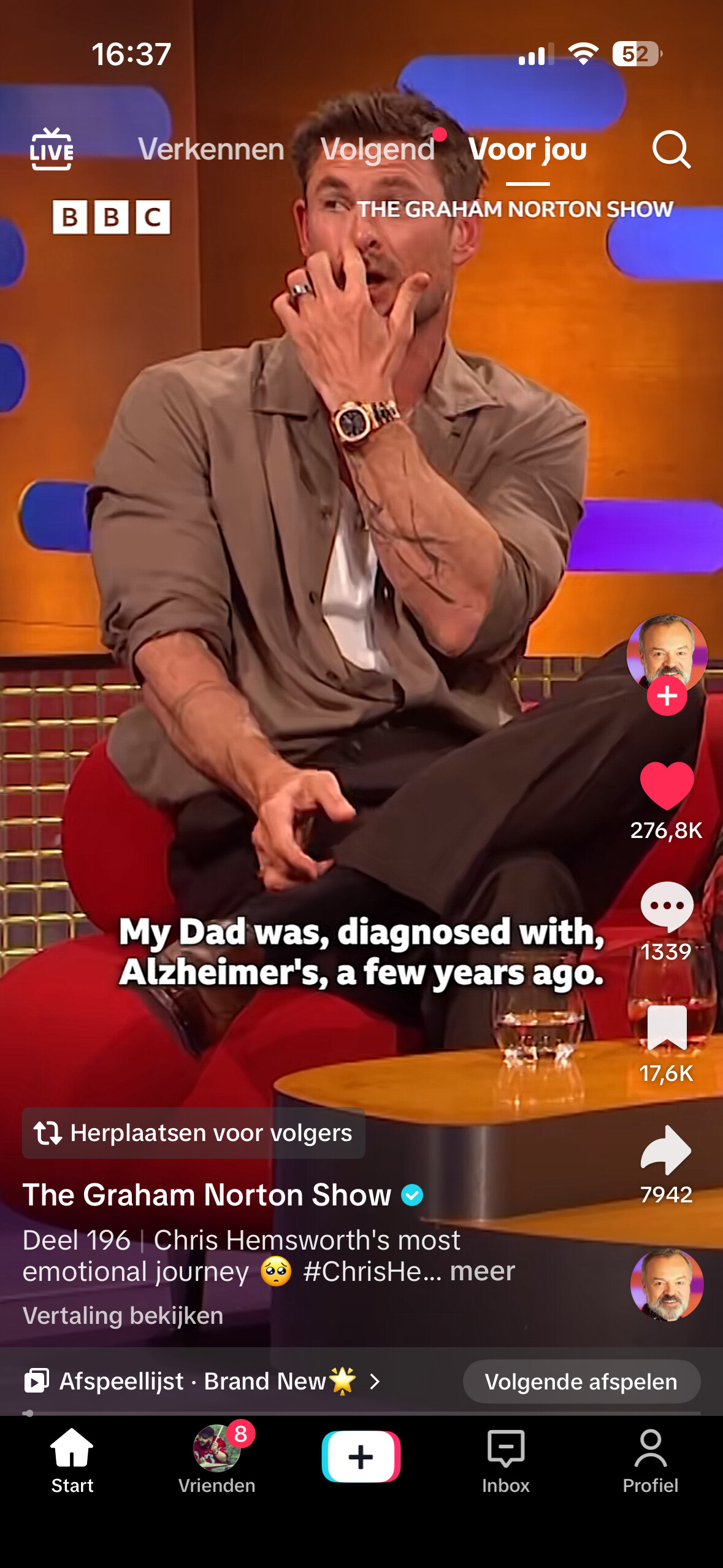Open the spinning sound disc
This screenshot has width=723, height=1568.
click(667, 1285)
